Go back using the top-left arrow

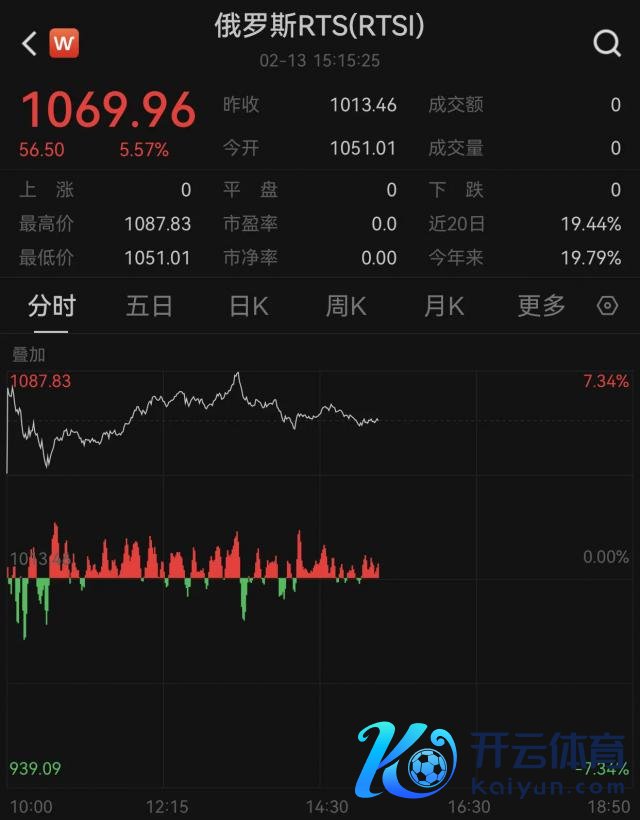[29, 43]
